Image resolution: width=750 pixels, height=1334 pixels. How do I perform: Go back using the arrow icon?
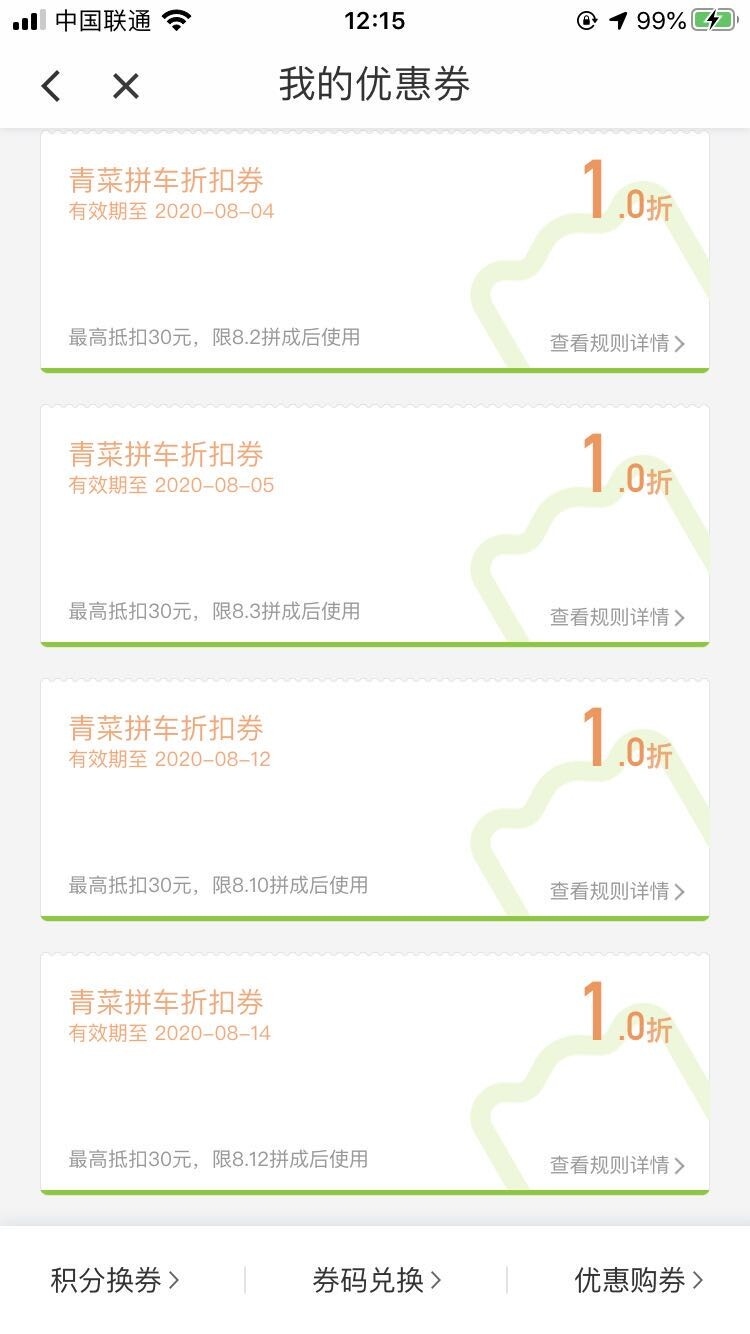pos(51,86)
